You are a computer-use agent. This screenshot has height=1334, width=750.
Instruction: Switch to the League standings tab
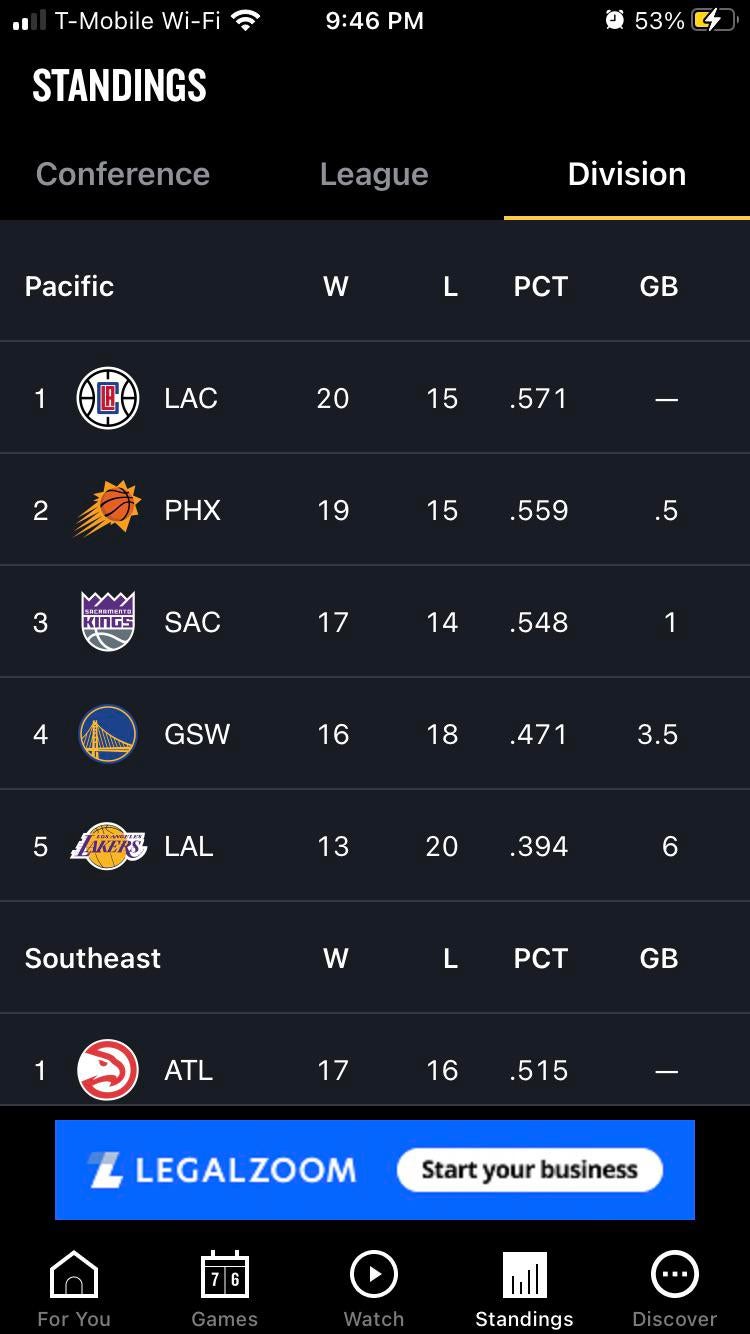click(374, 174)
